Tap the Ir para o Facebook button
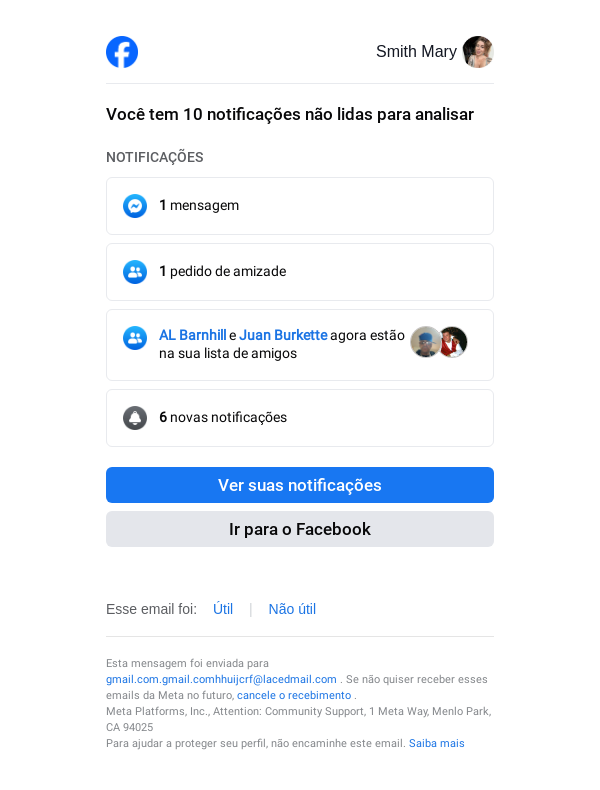This screenshot has width=600, height=790. 299,529
